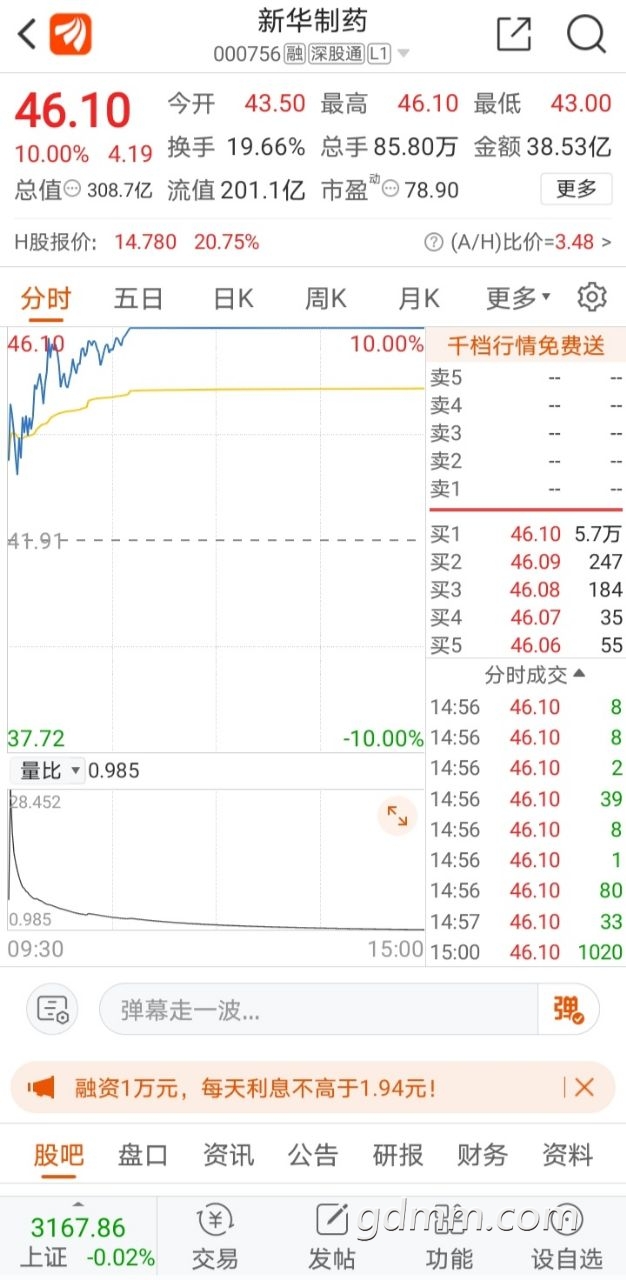
Task: Open the search magnifier
Action: 586,35
